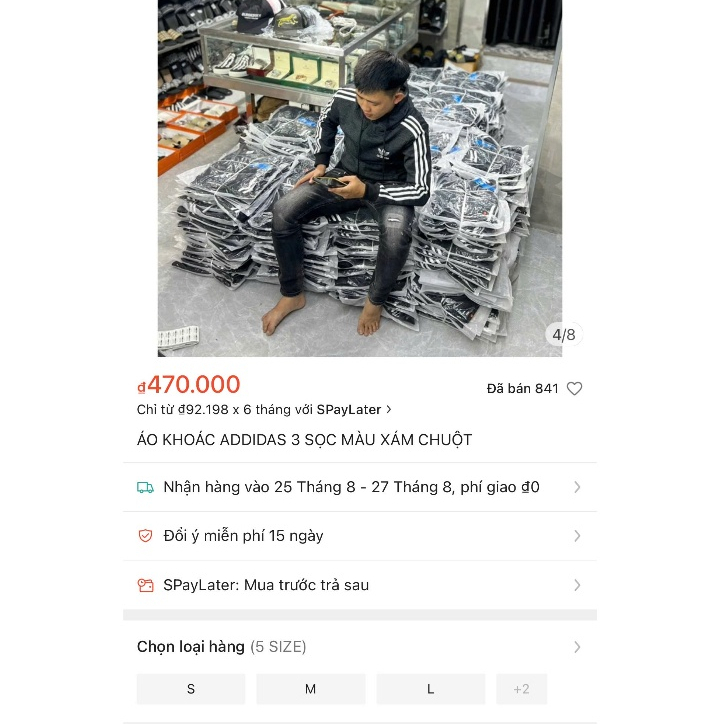Add this jacket to favorites with the heart
This screenshot has width=724, height=724.
click(x=574, y=389)
